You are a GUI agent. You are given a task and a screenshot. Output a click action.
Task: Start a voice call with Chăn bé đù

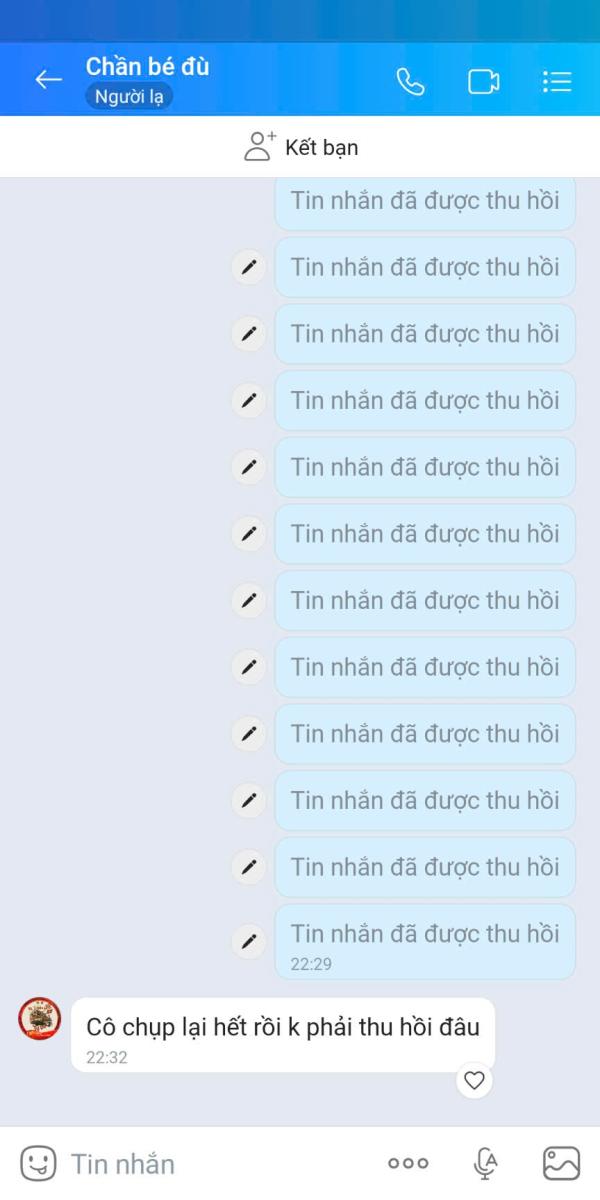click(410, 81)
